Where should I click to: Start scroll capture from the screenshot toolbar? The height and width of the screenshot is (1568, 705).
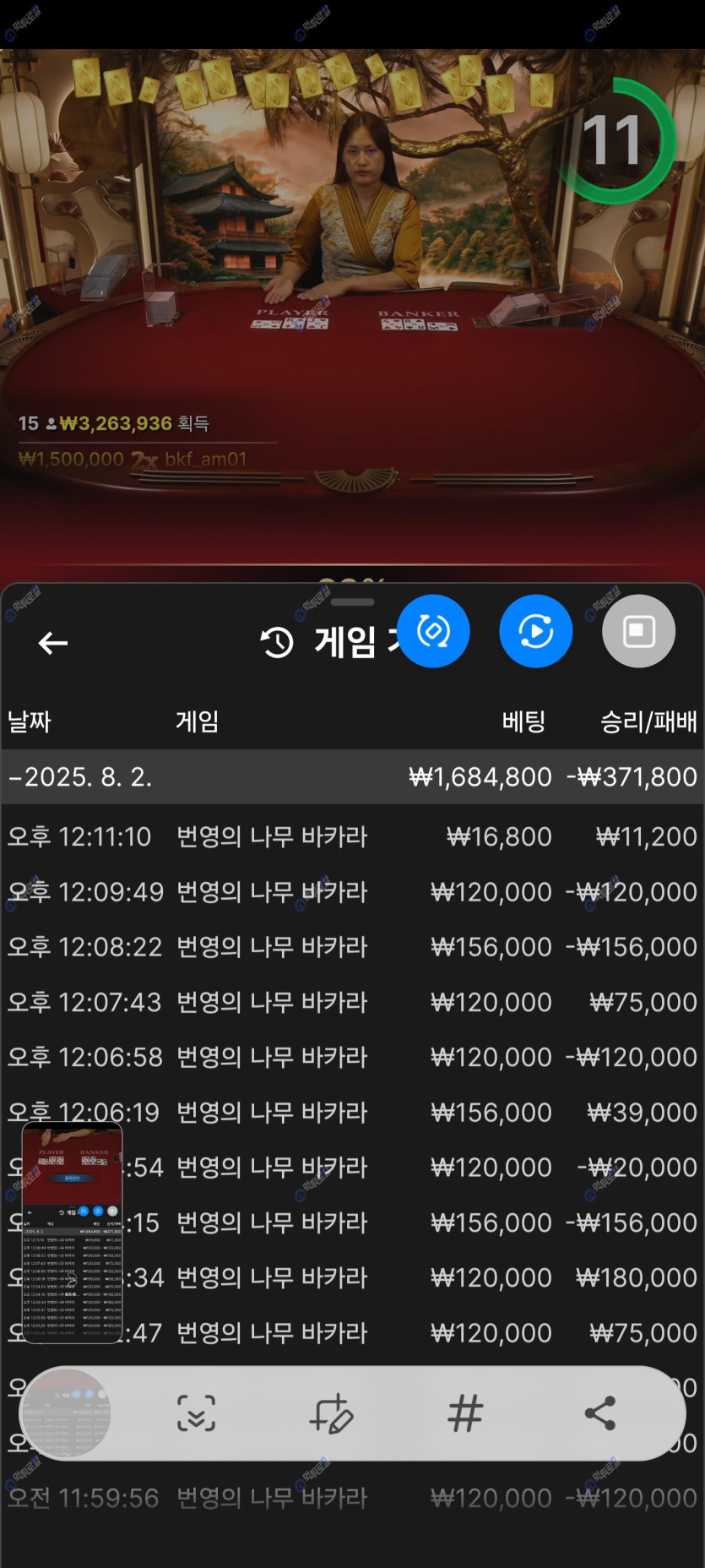click(196, 1413)
